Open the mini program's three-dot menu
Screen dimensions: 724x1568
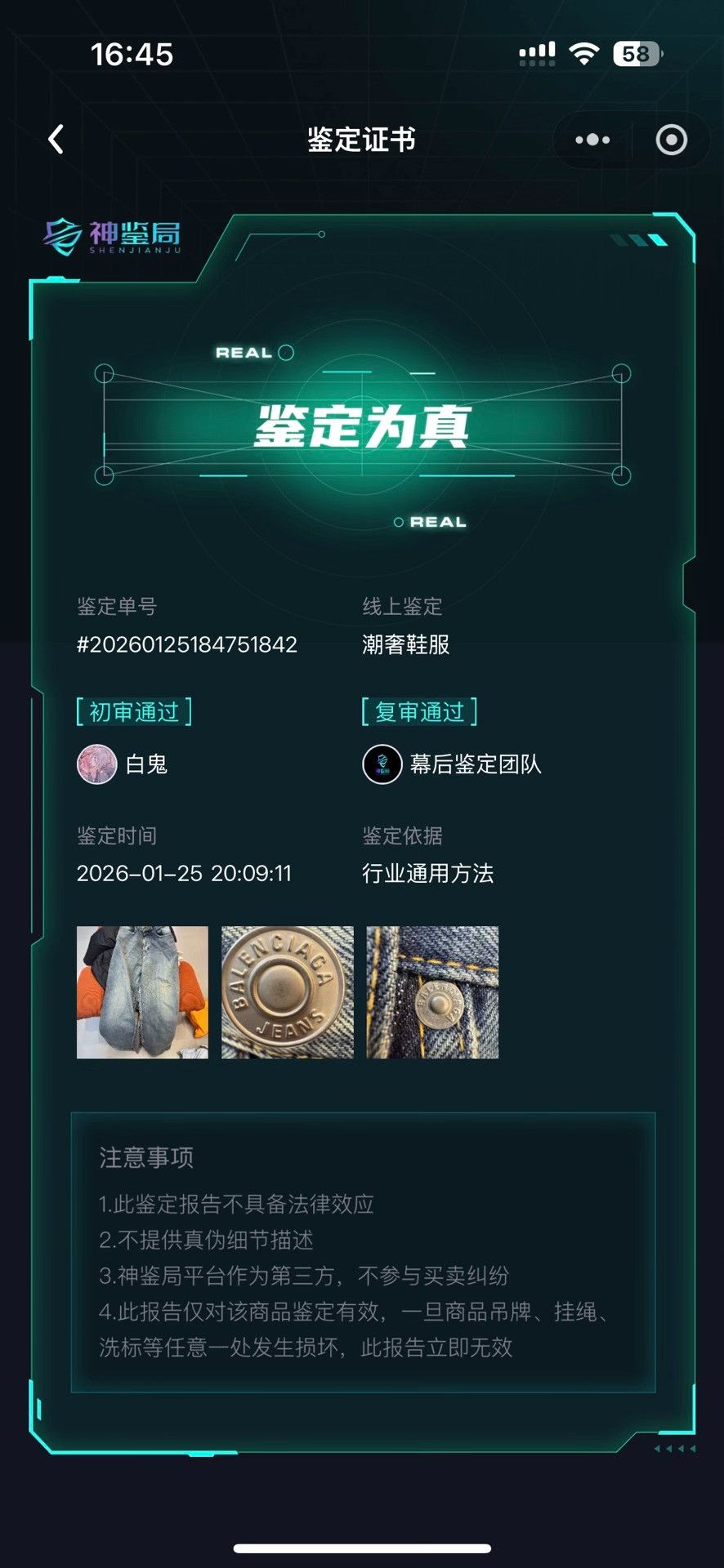click(x=592, y=140)
